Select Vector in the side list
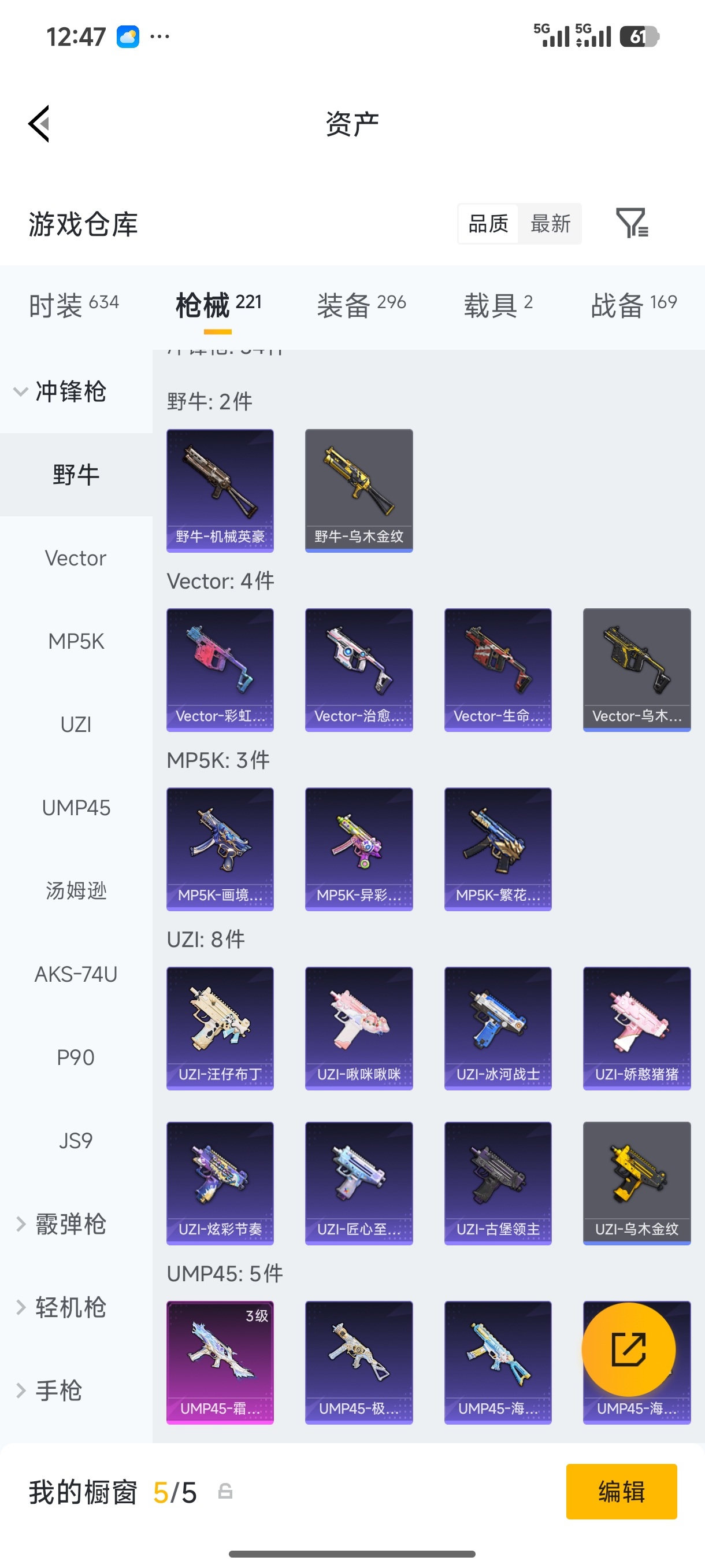Viewport: 705px width, 1568px height. pos(76,558)
